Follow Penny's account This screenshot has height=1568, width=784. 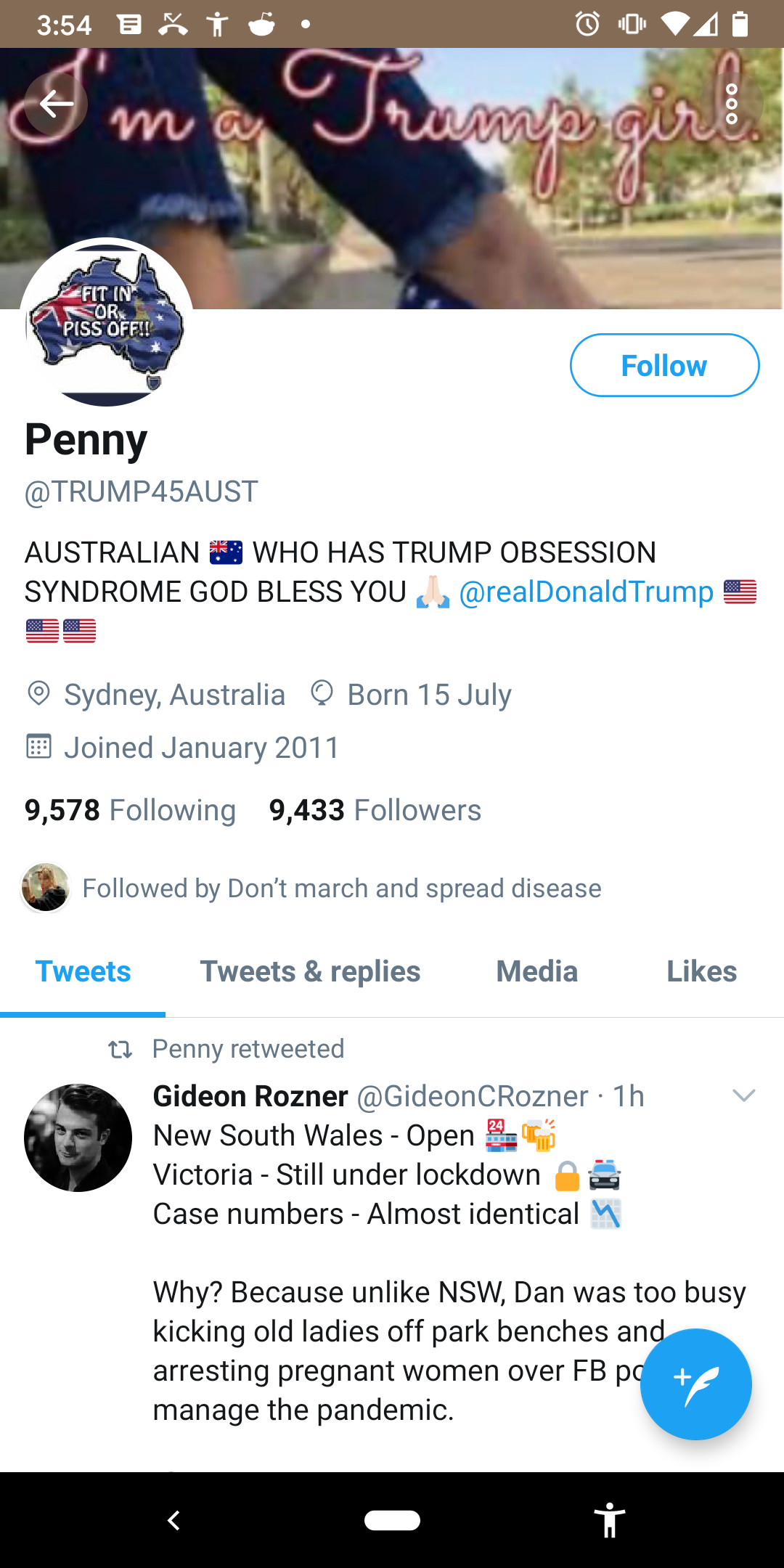pyautogui.click(x=664, y=365)
